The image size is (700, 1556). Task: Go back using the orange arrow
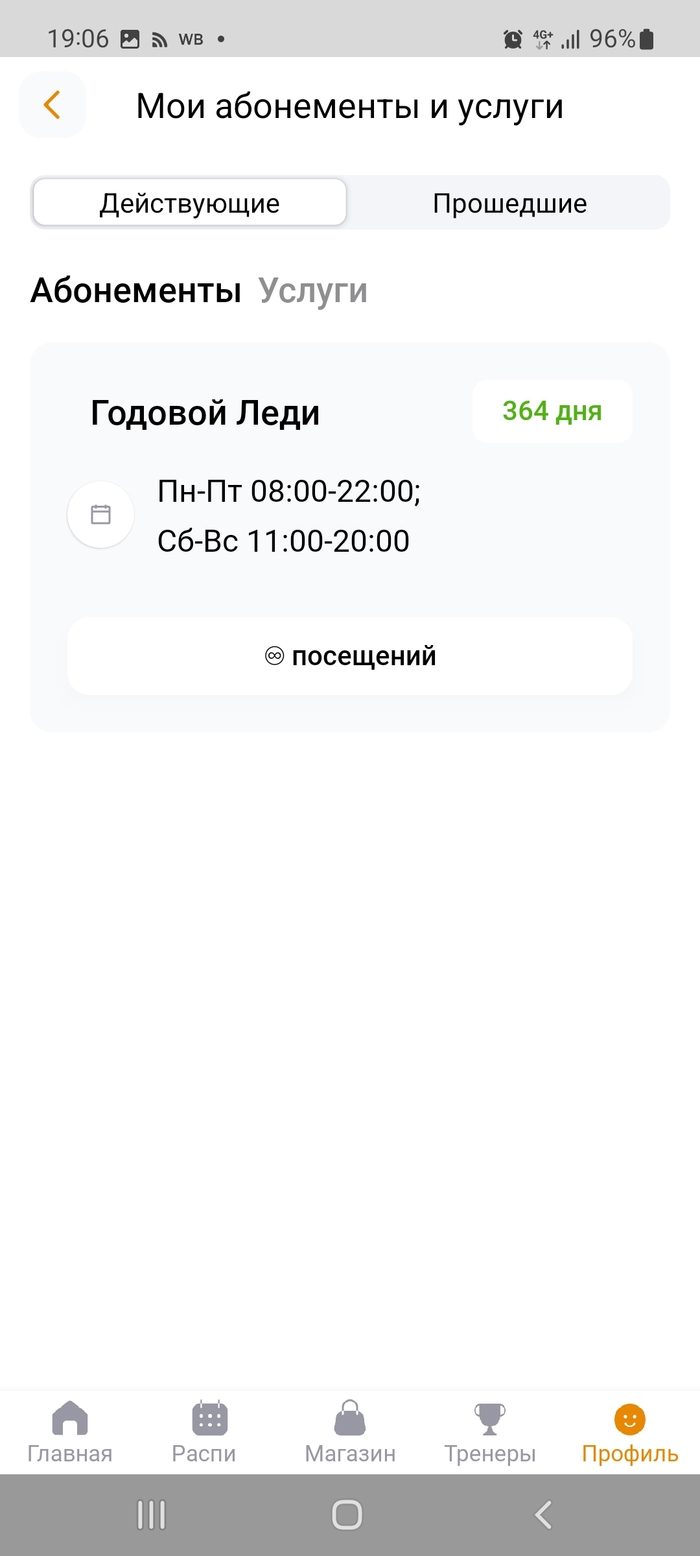52,105
